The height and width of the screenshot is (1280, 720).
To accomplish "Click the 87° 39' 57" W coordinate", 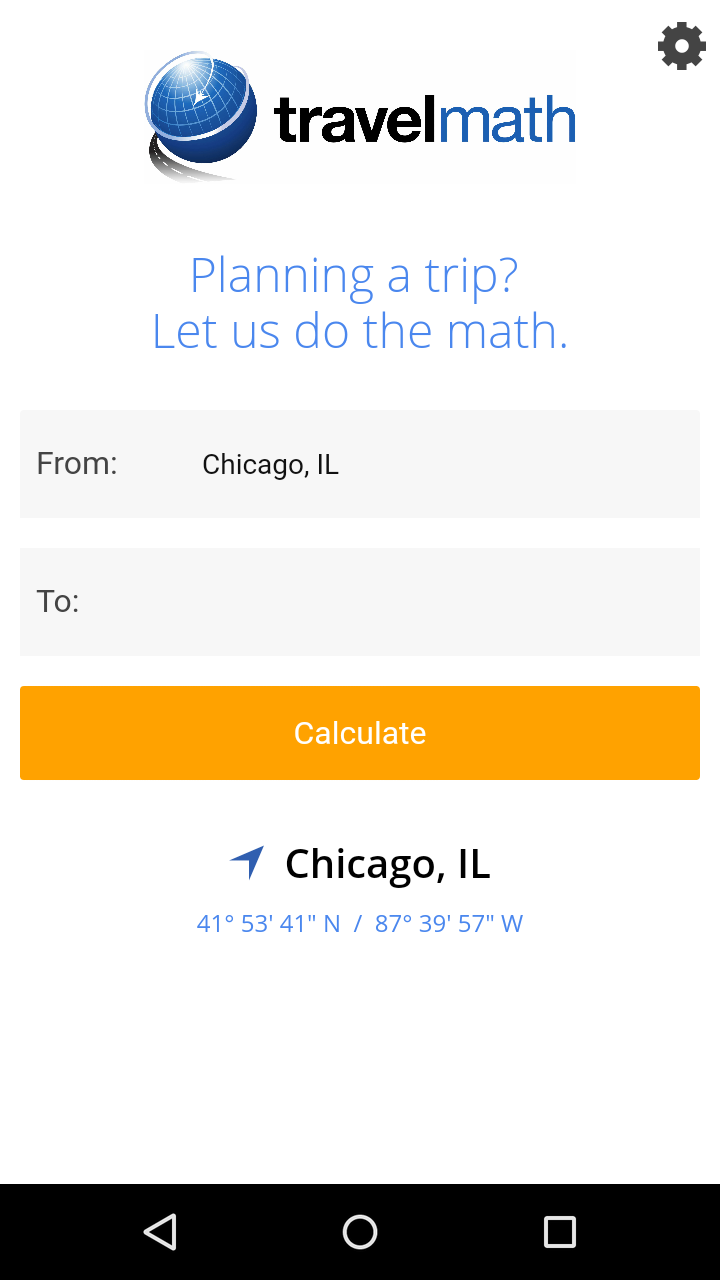I will point(447,923).
